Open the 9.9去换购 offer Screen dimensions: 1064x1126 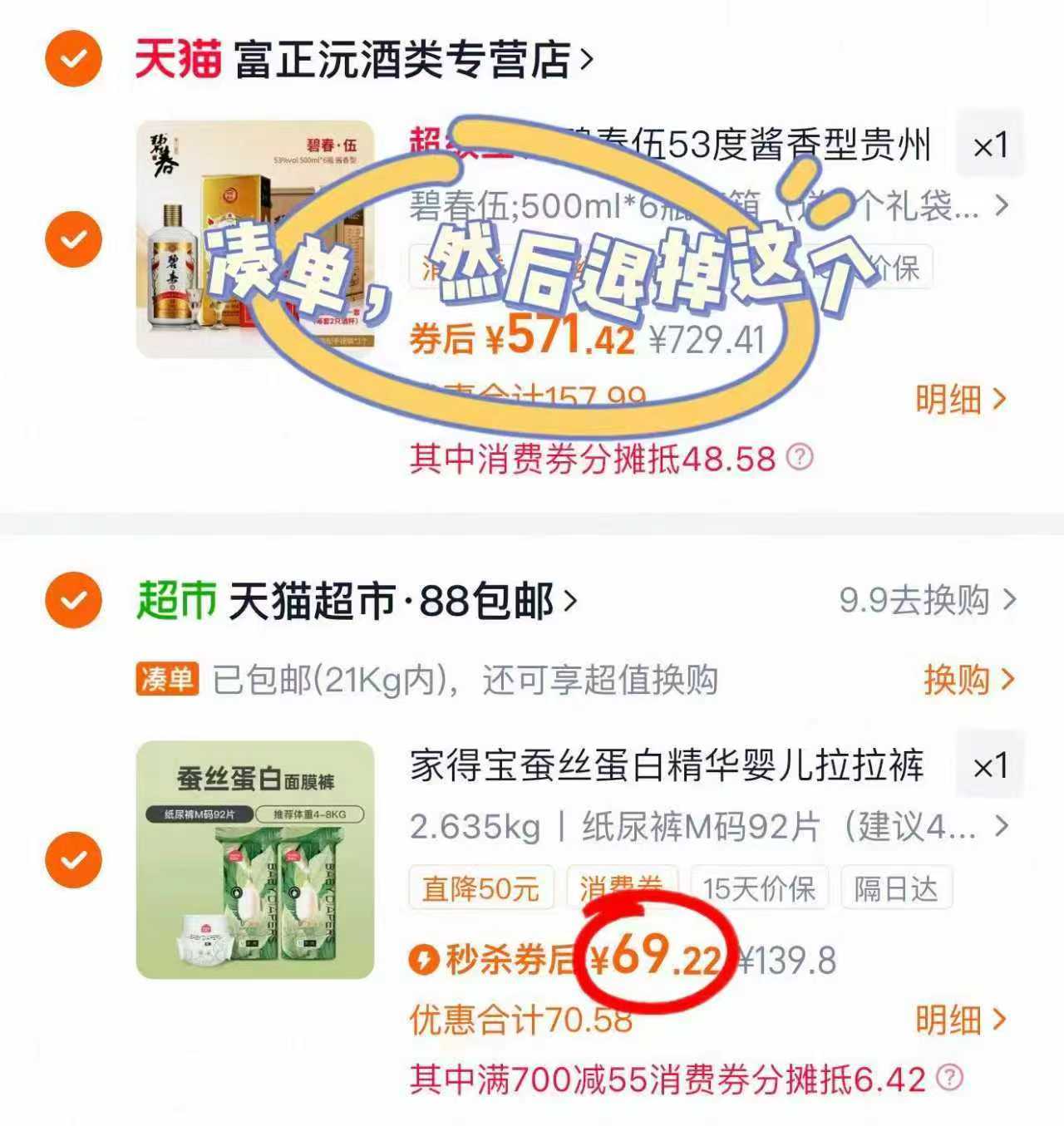(926, 599)
